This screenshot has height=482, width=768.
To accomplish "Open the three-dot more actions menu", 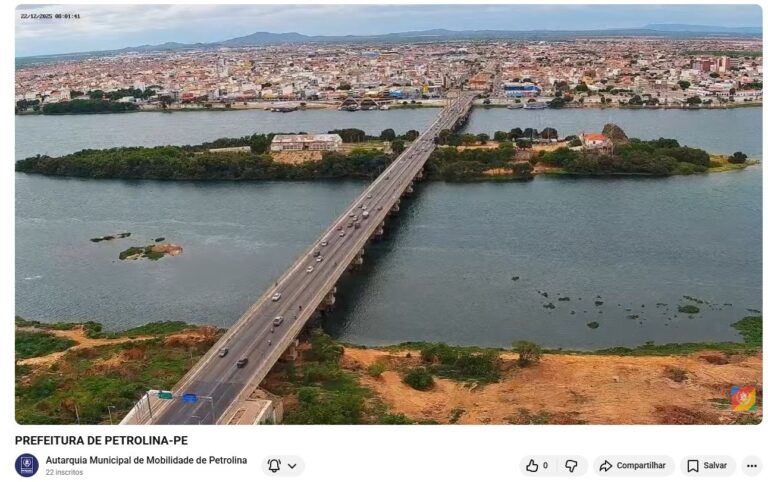I will coord(751,466).
